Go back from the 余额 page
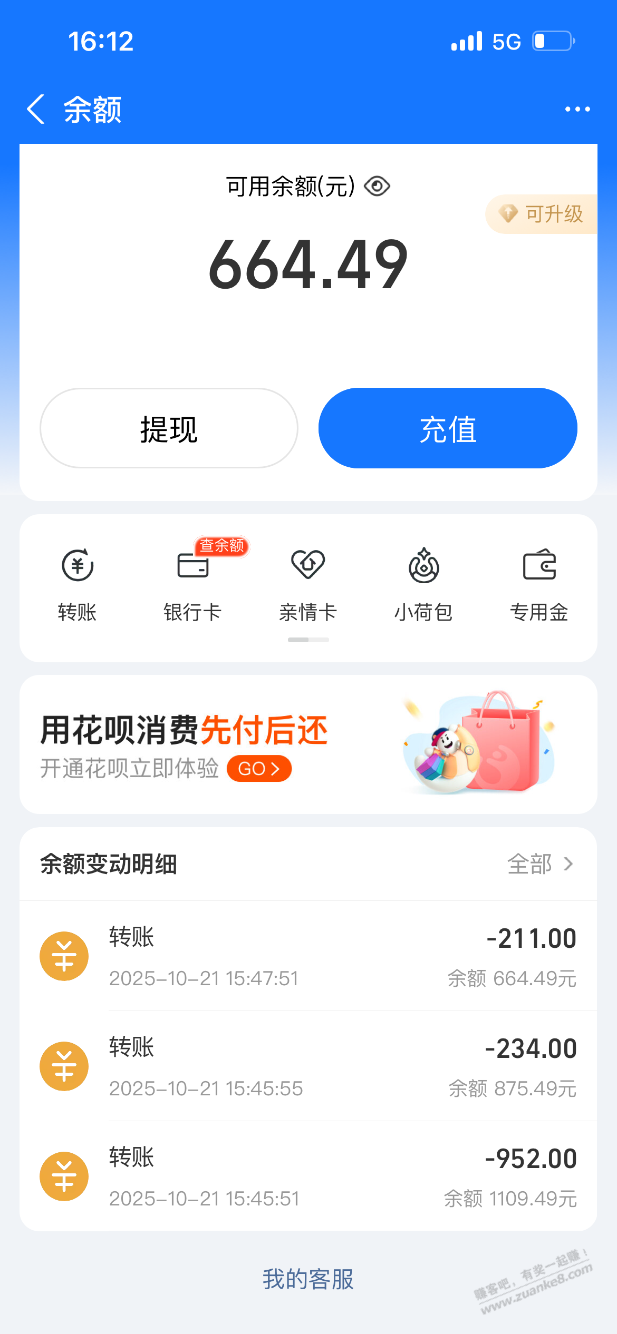 pyautogui.click(x=36, y=109)
